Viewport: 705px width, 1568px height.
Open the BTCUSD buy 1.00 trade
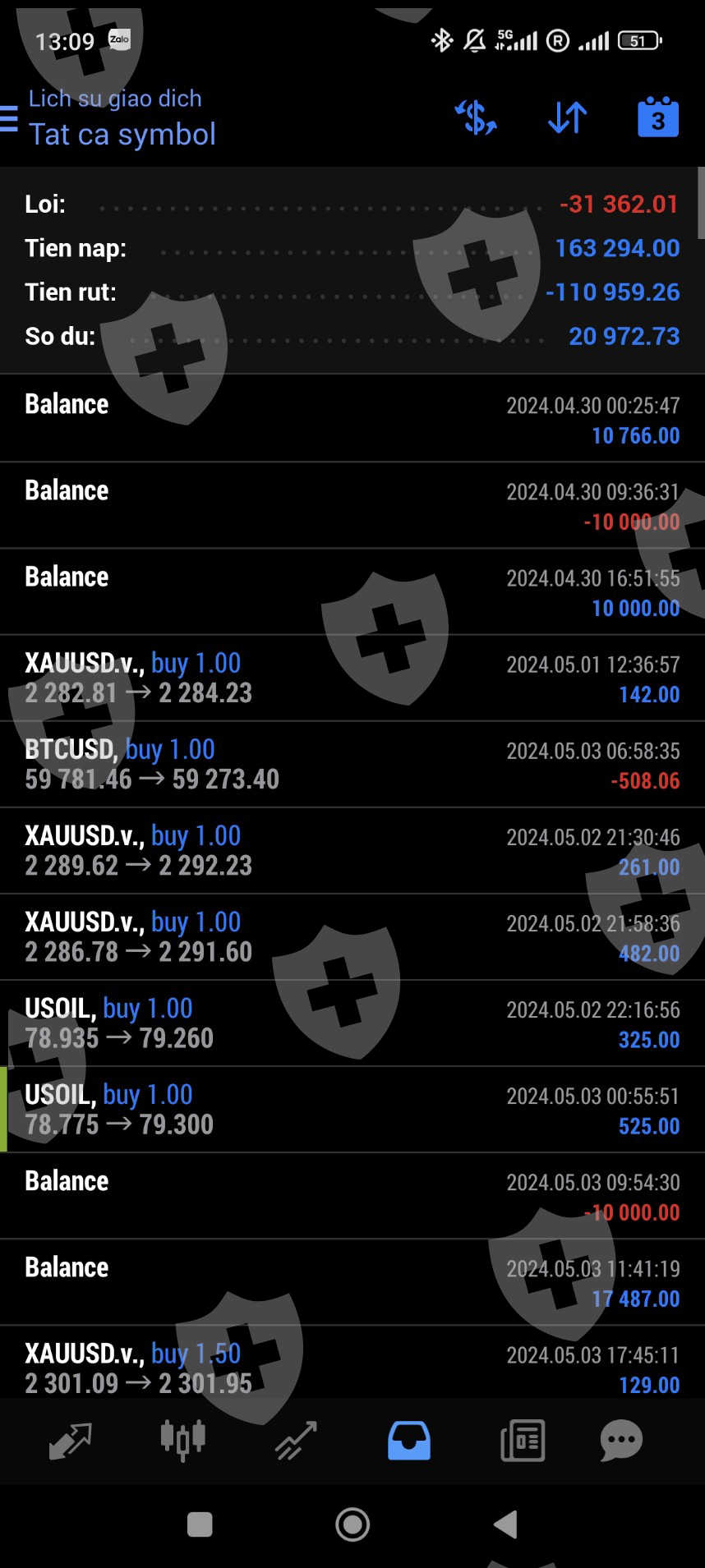[352, 764]
